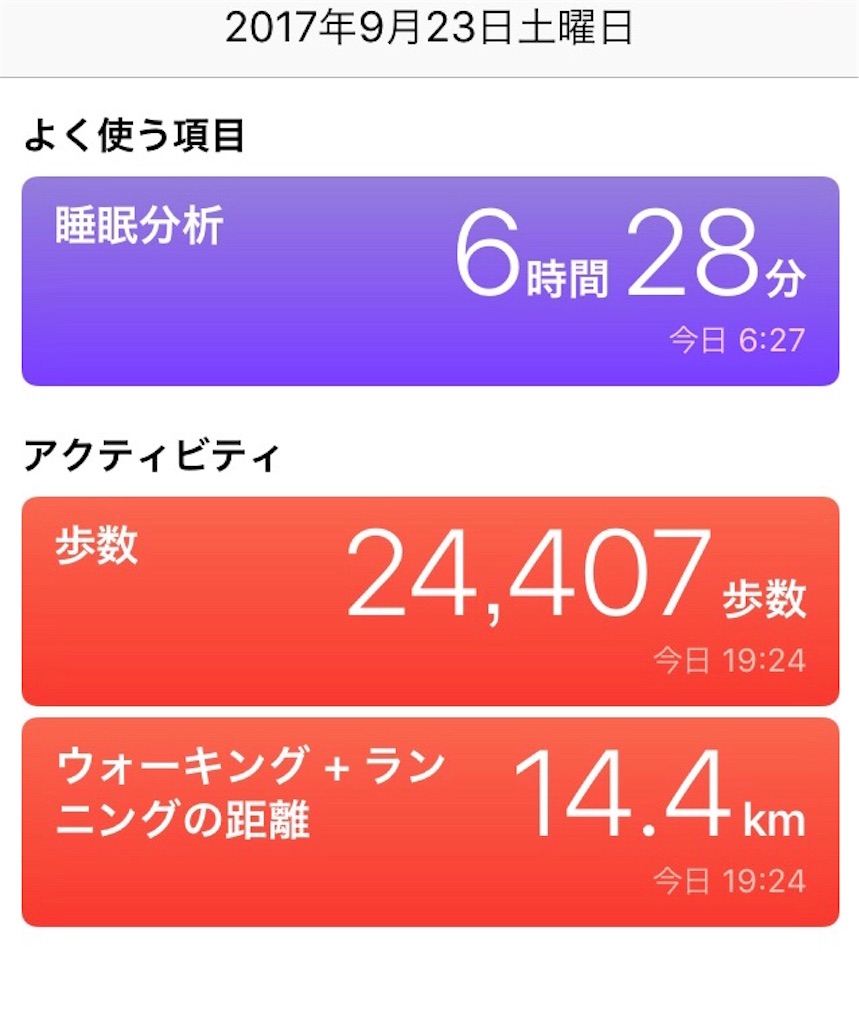859x1024 pixels.
Task: Open the 歩数 (Steps) card
Action: [430, 595]
